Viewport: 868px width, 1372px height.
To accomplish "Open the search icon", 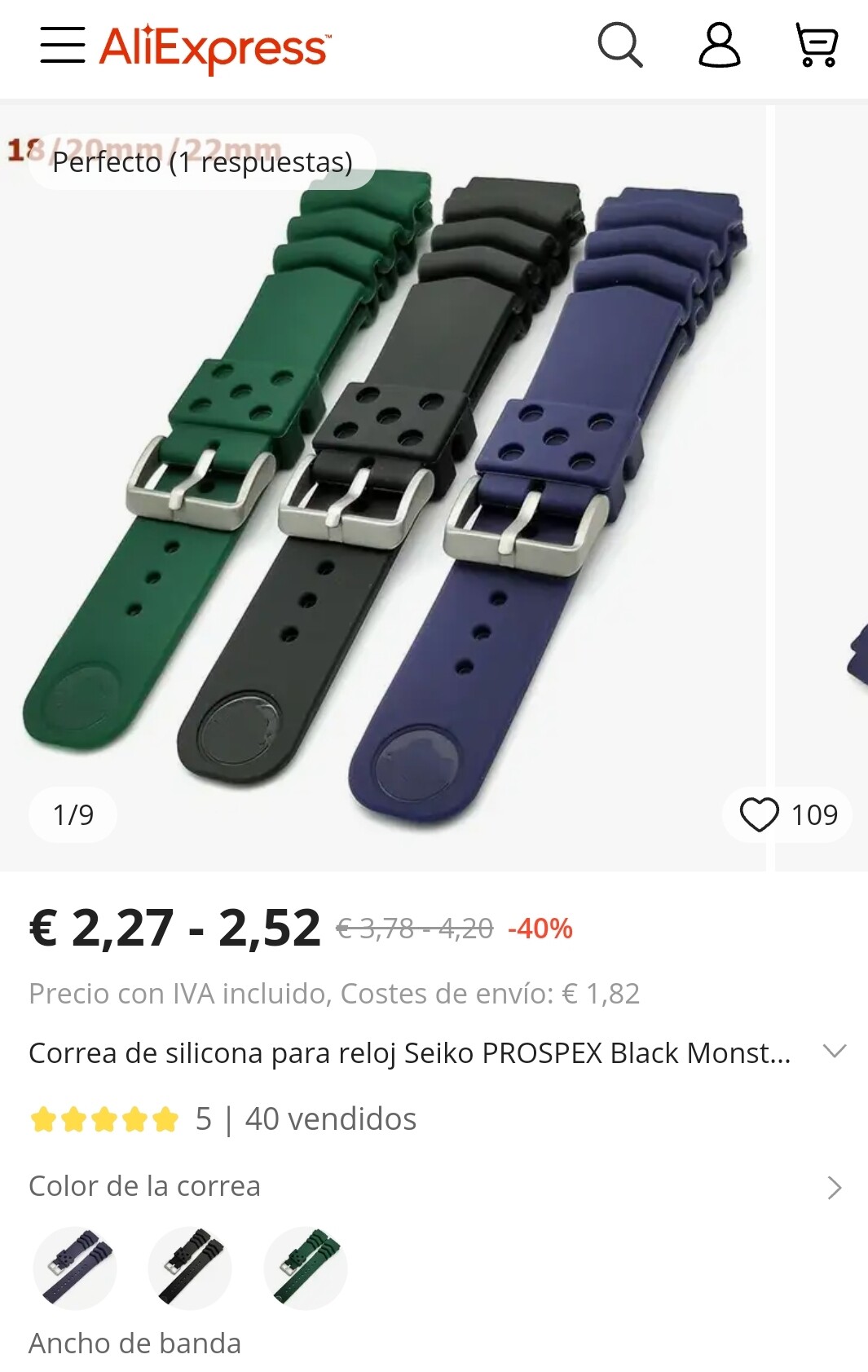I will [620, 45].
